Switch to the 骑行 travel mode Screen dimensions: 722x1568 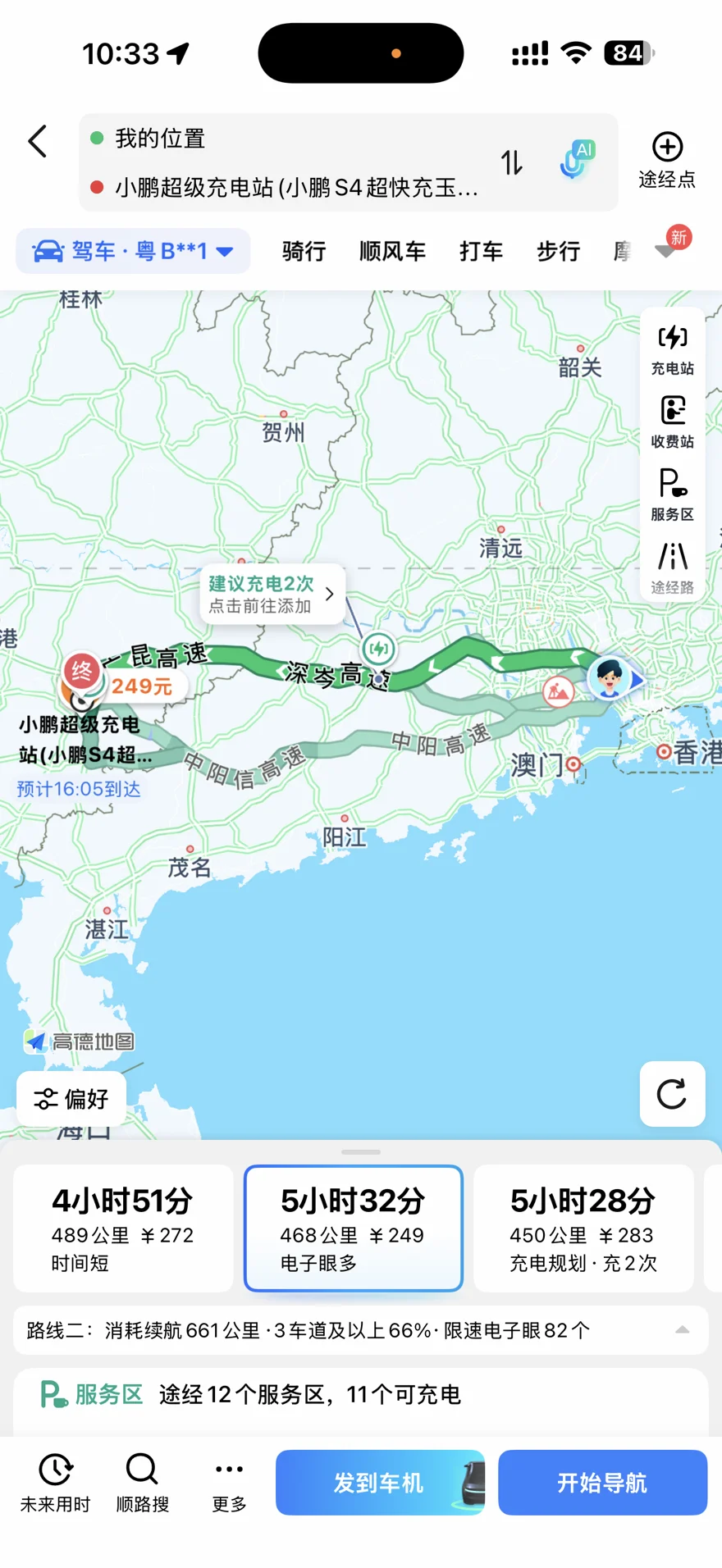tap(304, 251)
